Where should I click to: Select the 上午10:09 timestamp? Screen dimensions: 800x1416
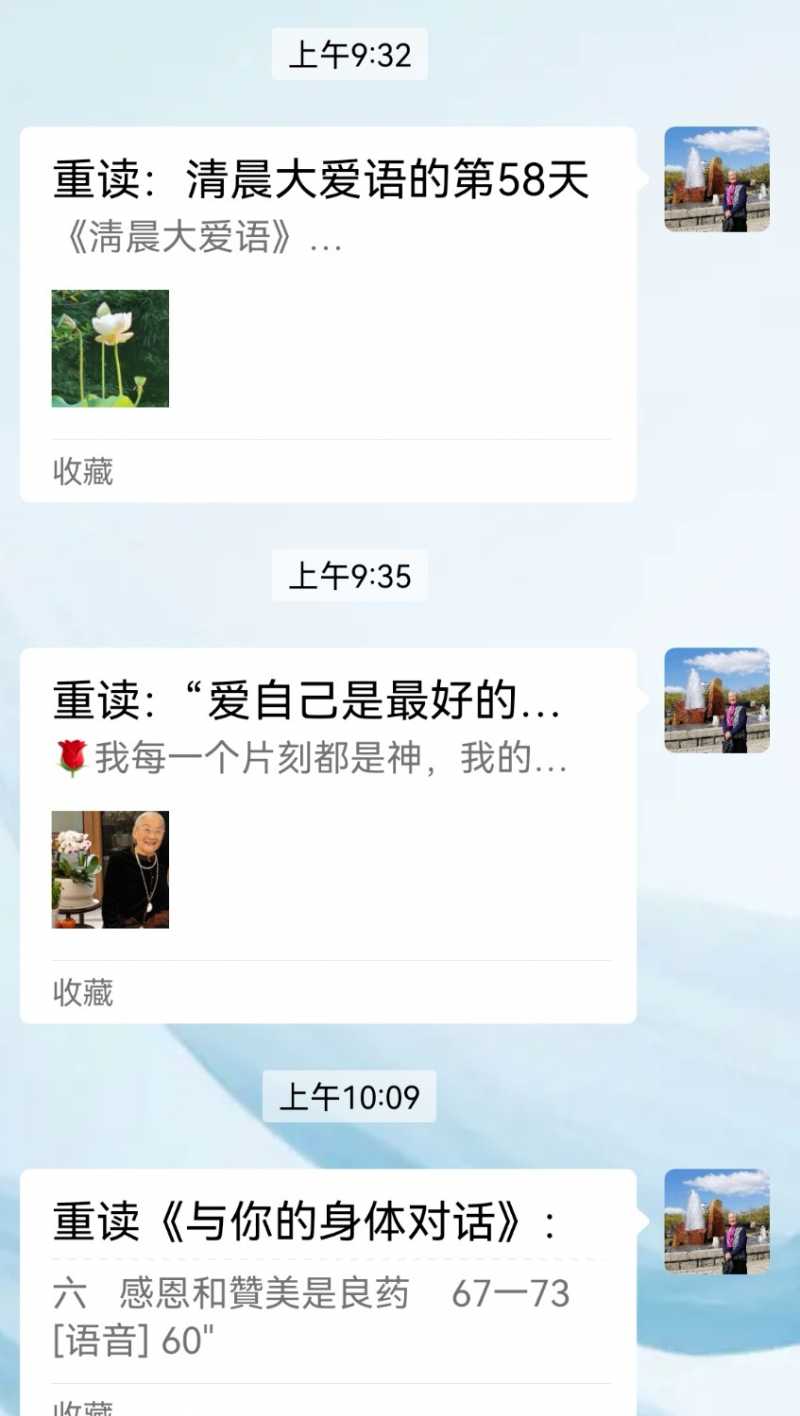click(x=349, y=1096)
